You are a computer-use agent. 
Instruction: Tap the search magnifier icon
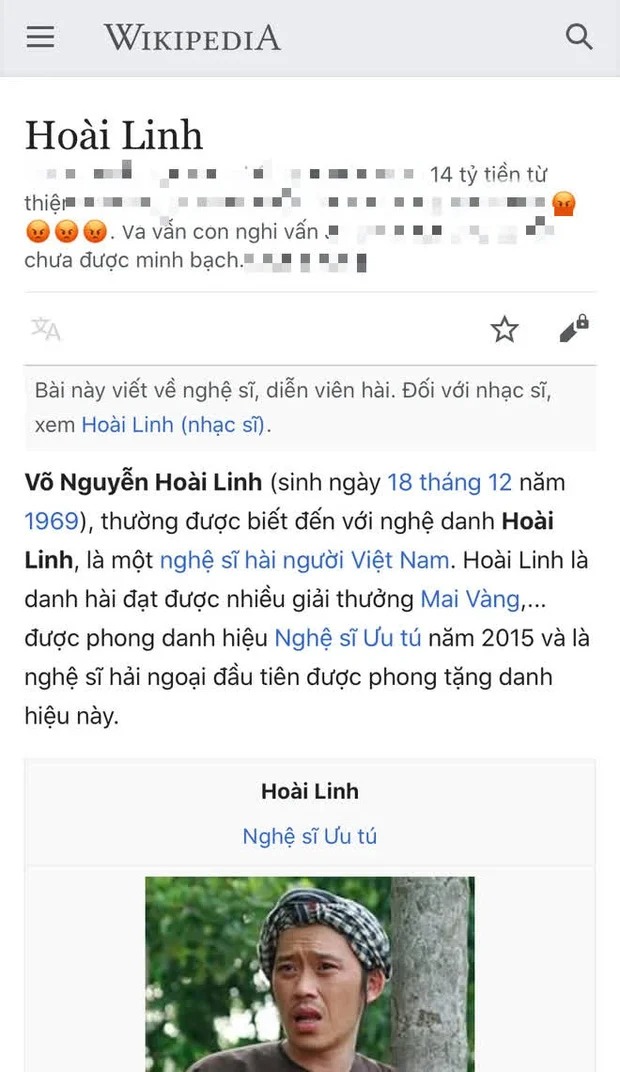pos(578,36)
